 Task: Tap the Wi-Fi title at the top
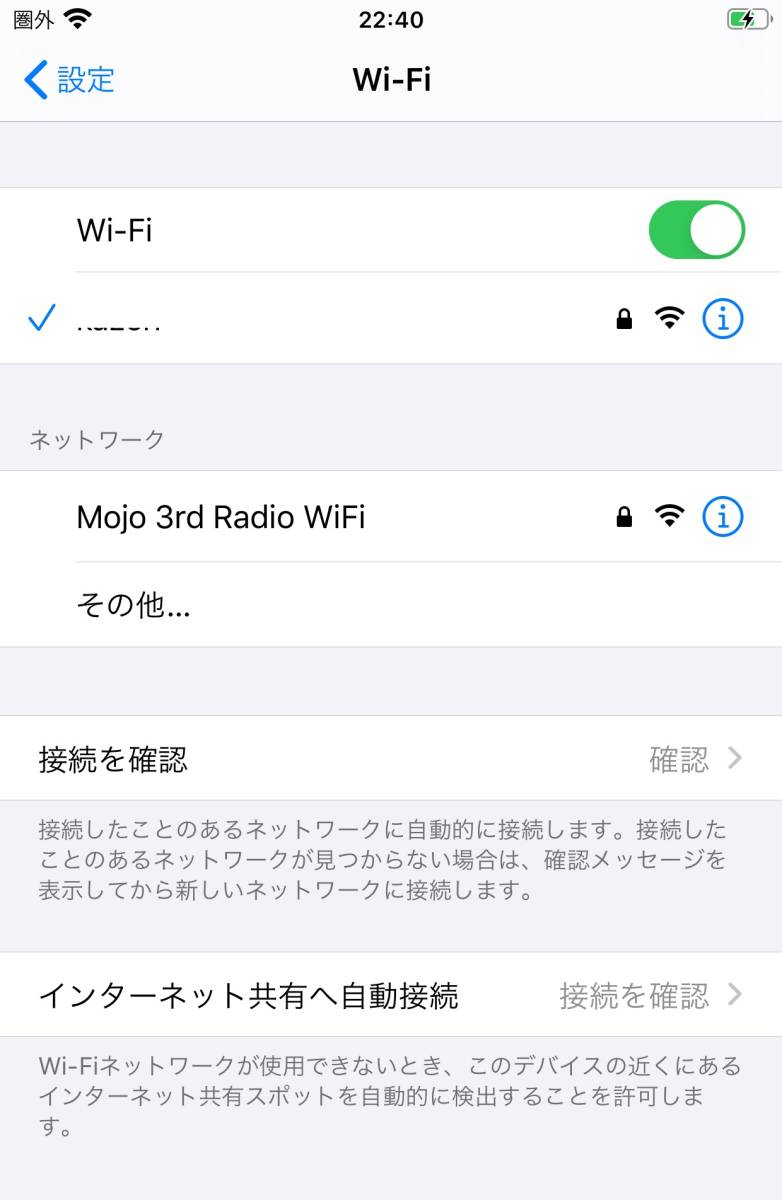click(x=390, y=80)
